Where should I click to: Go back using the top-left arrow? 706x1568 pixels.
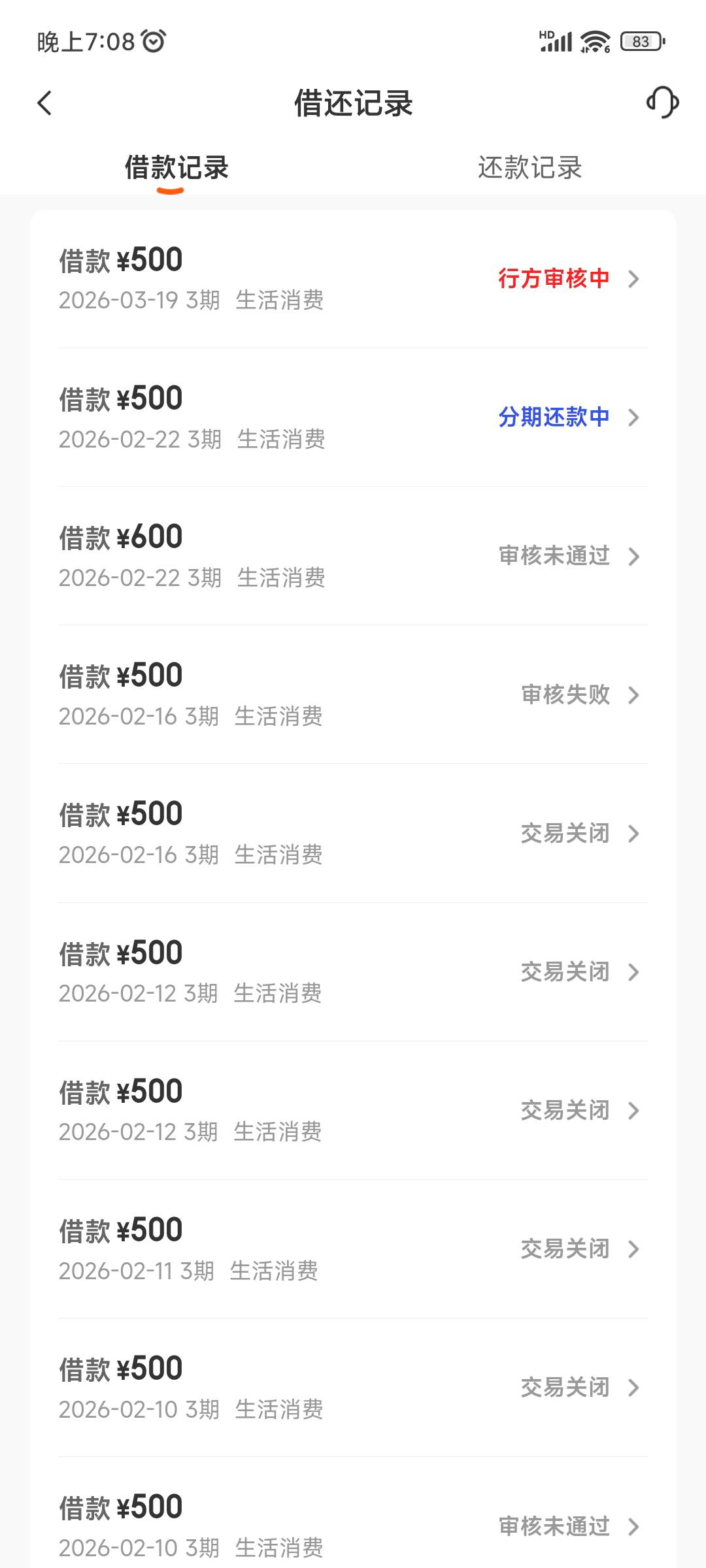(44, 103)
